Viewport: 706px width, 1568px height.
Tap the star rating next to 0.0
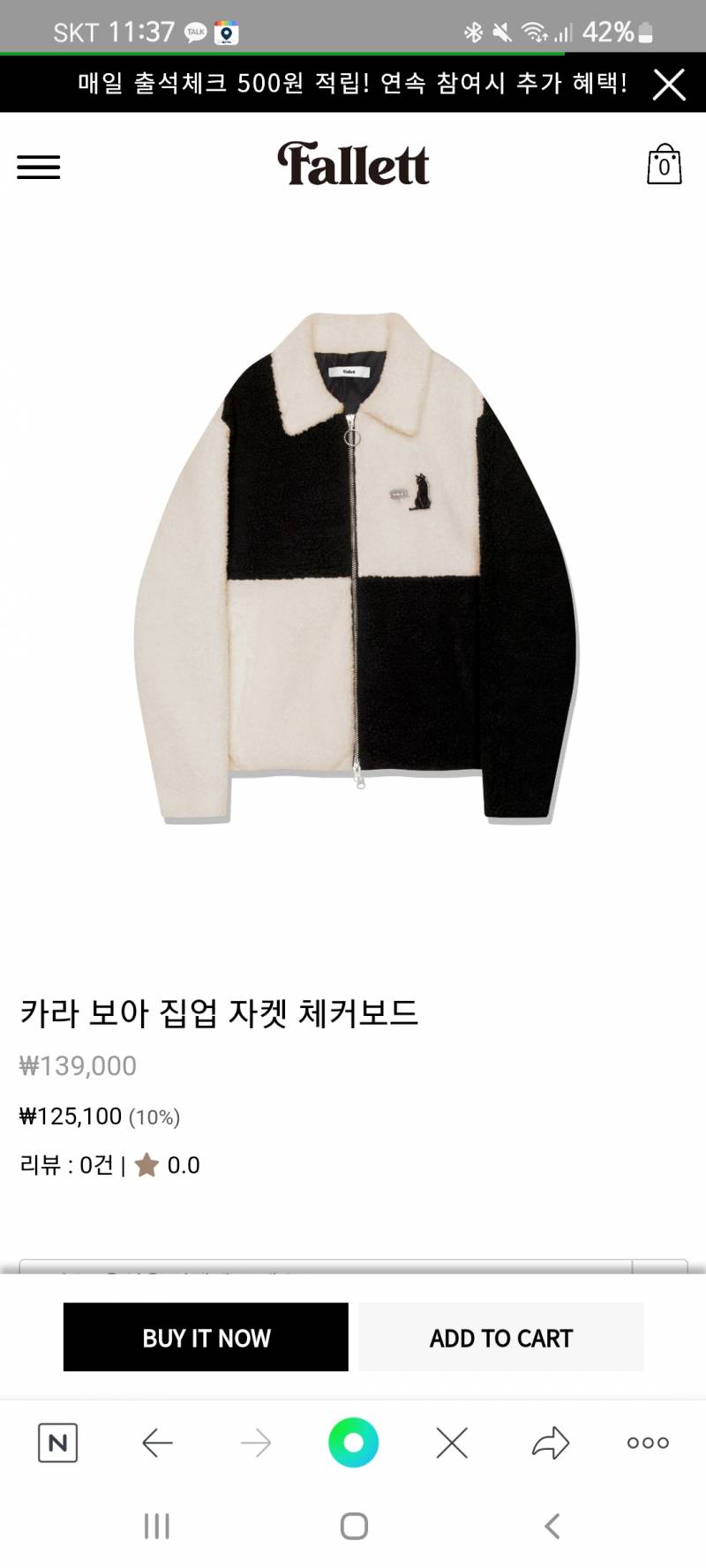[148, 1165]
